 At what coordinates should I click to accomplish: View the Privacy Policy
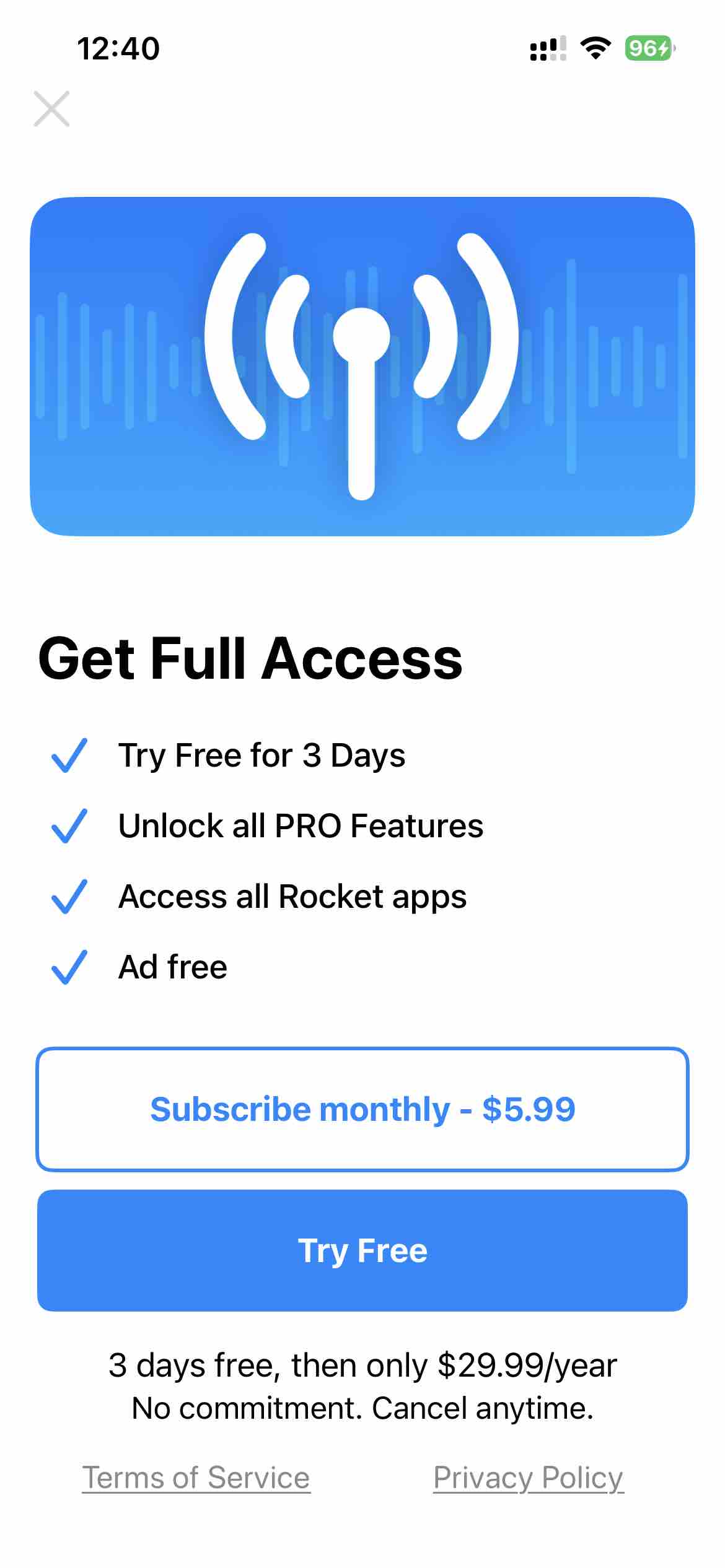coord(528,1478)
